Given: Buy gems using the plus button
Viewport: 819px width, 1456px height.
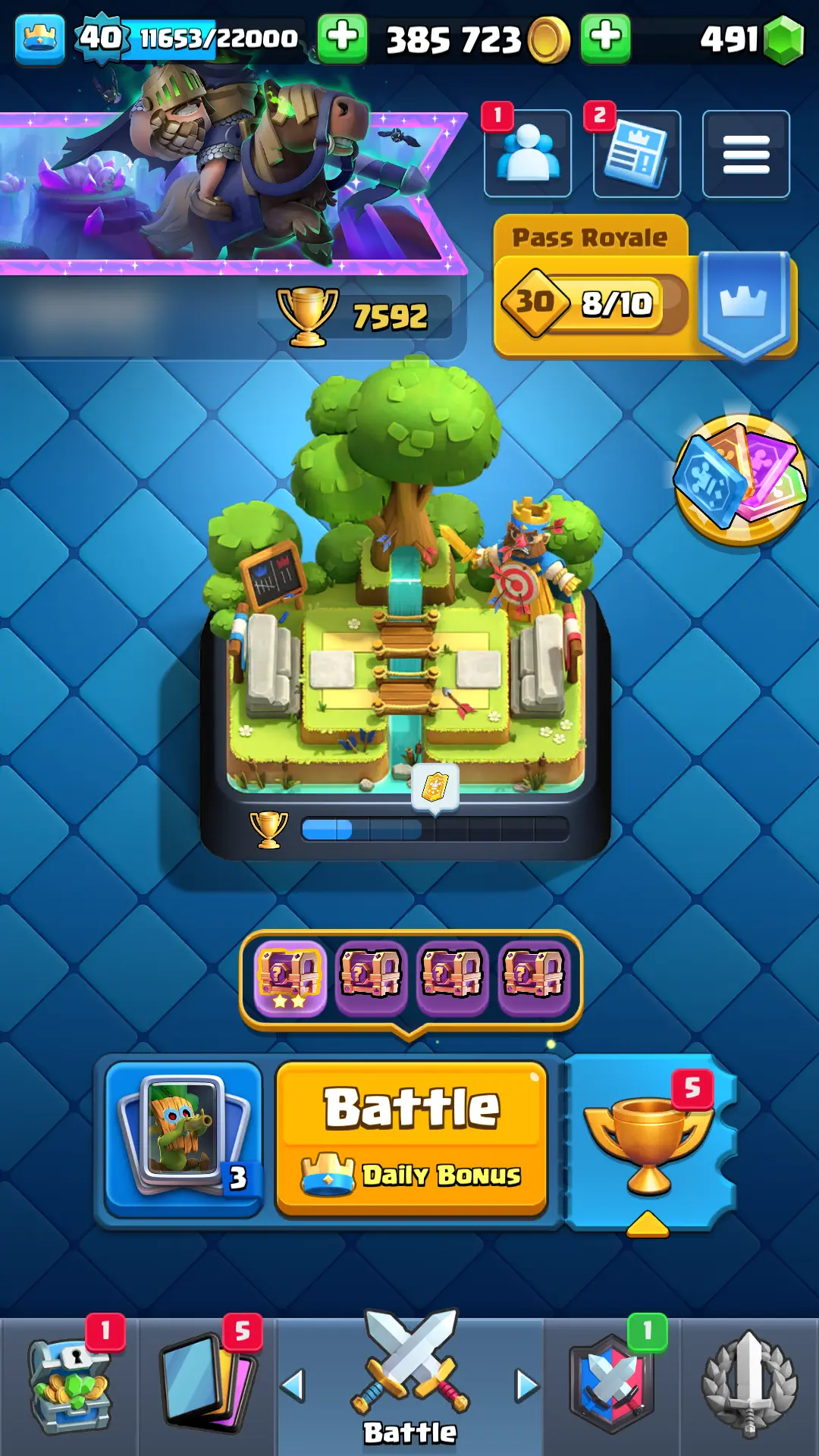Looking at the screenshot, I should click(x=605, y=38).
